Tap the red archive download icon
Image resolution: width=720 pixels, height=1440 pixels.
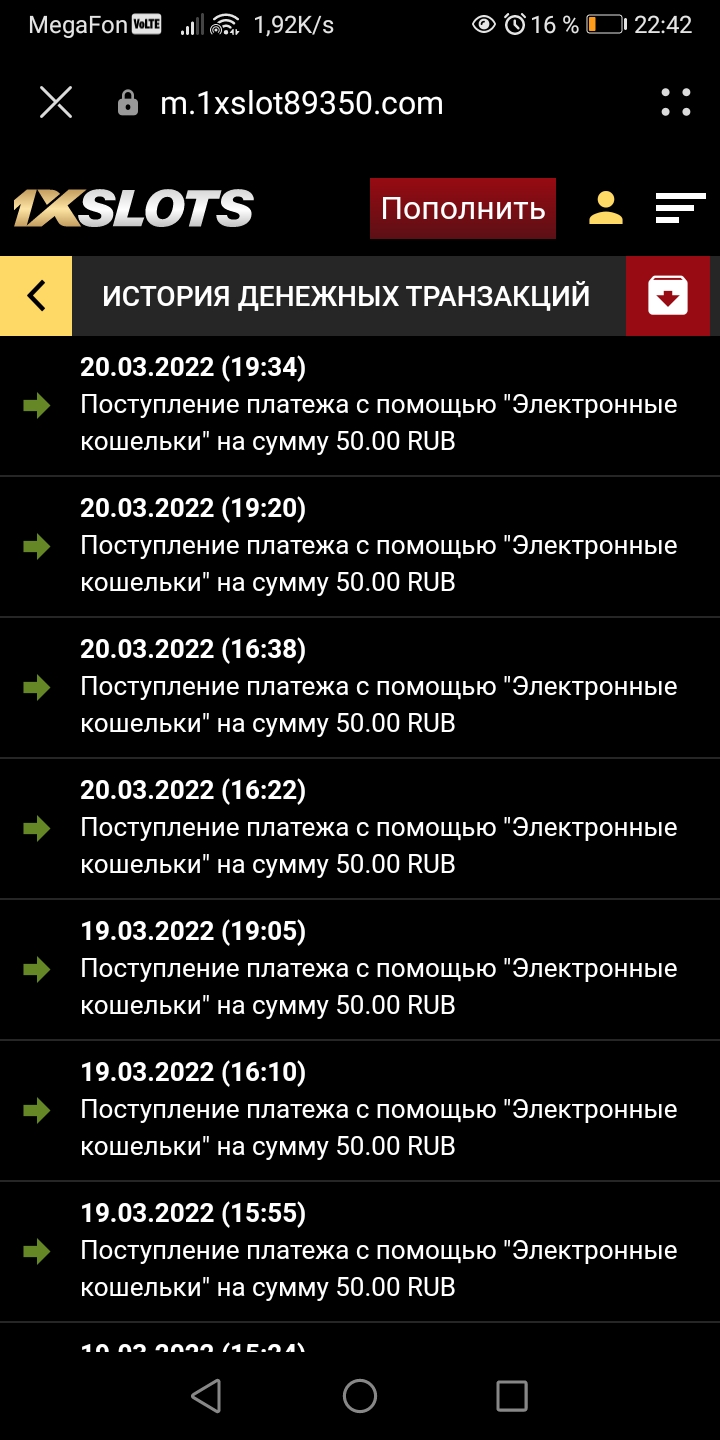pyautogui.click(x=668, y=296)
